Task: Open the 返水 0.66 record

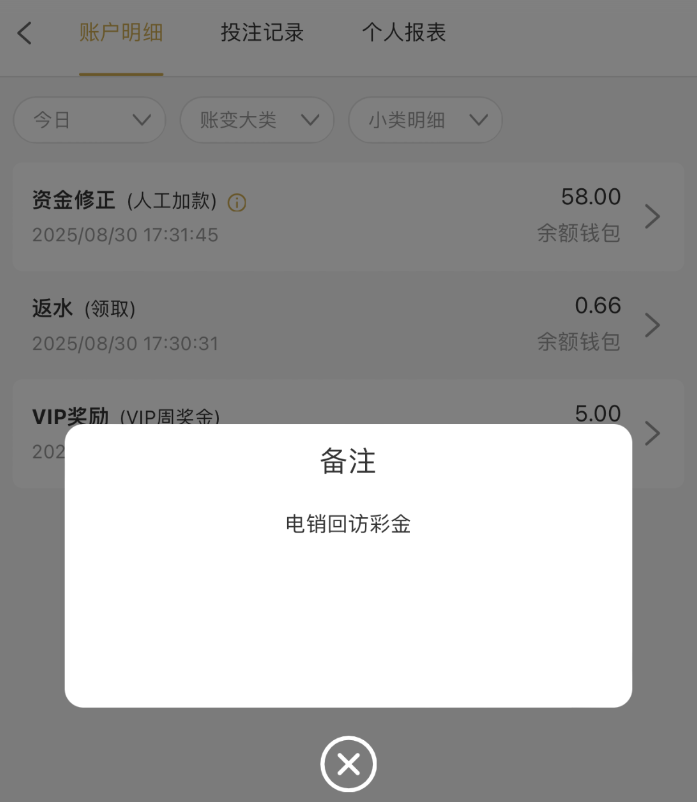Action: coord(347,324)
